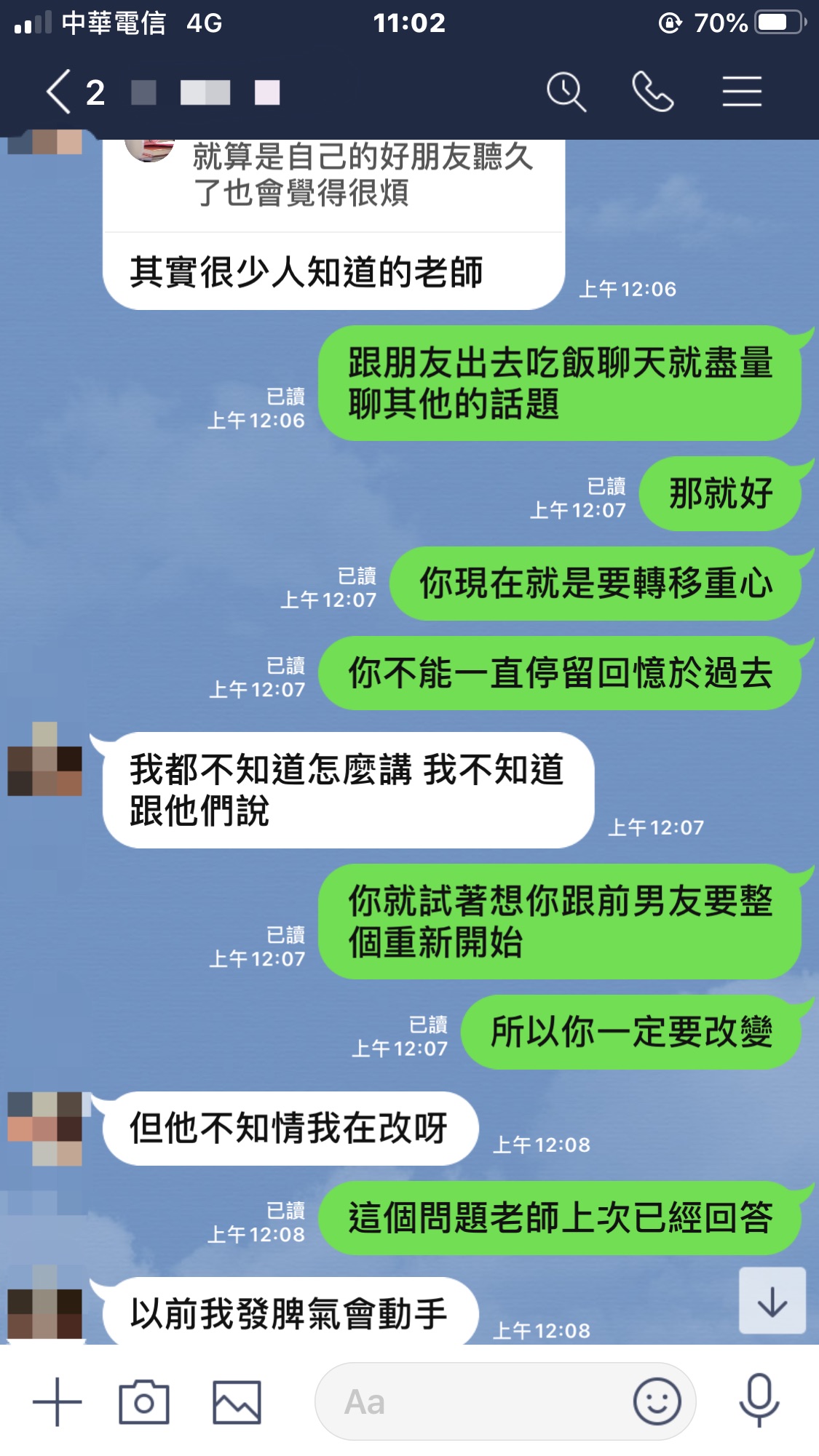Open the camera to take a photo
Viewport: 819px width, 1456px height.
tap(144, 1401)
